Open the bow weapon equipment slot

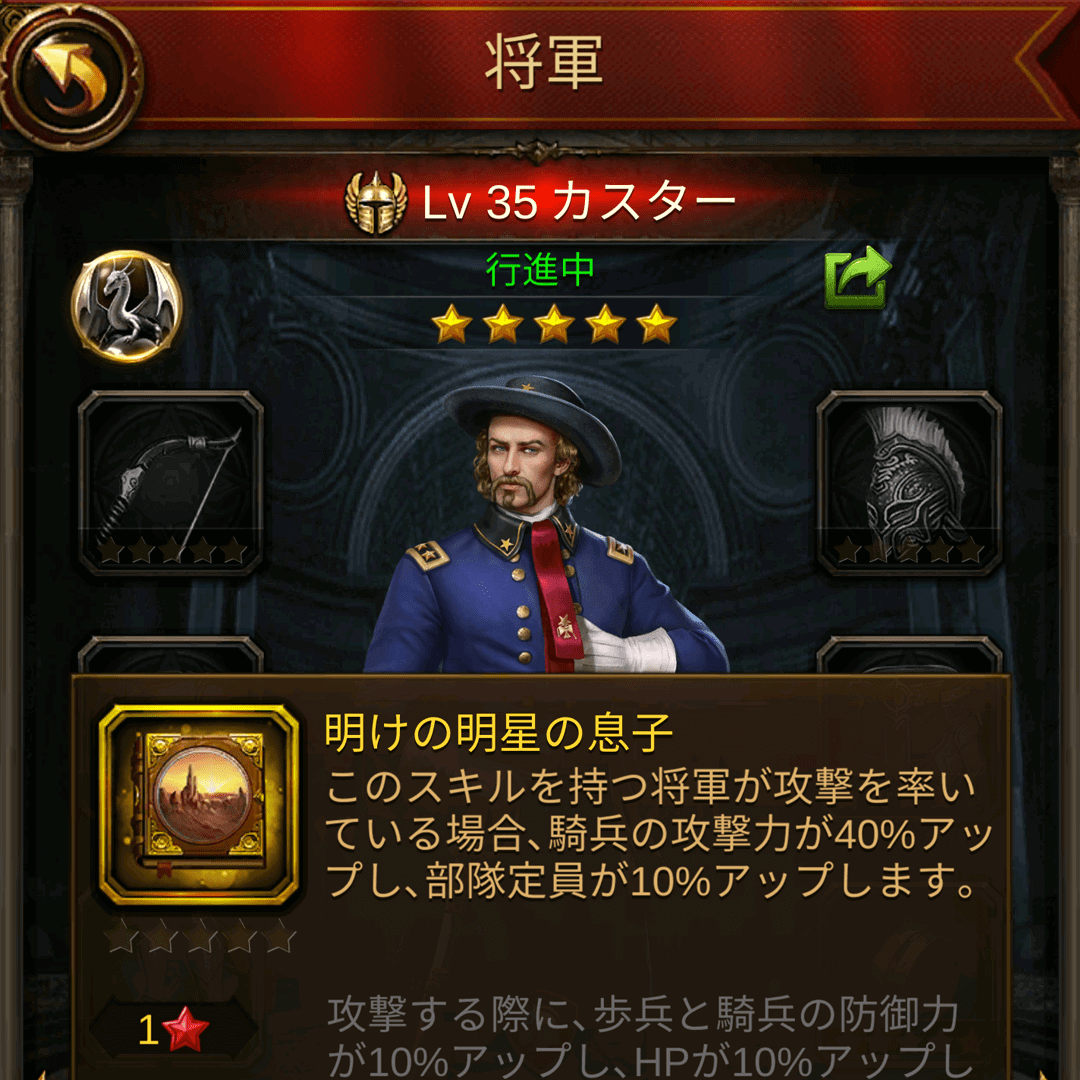[171, 482]
